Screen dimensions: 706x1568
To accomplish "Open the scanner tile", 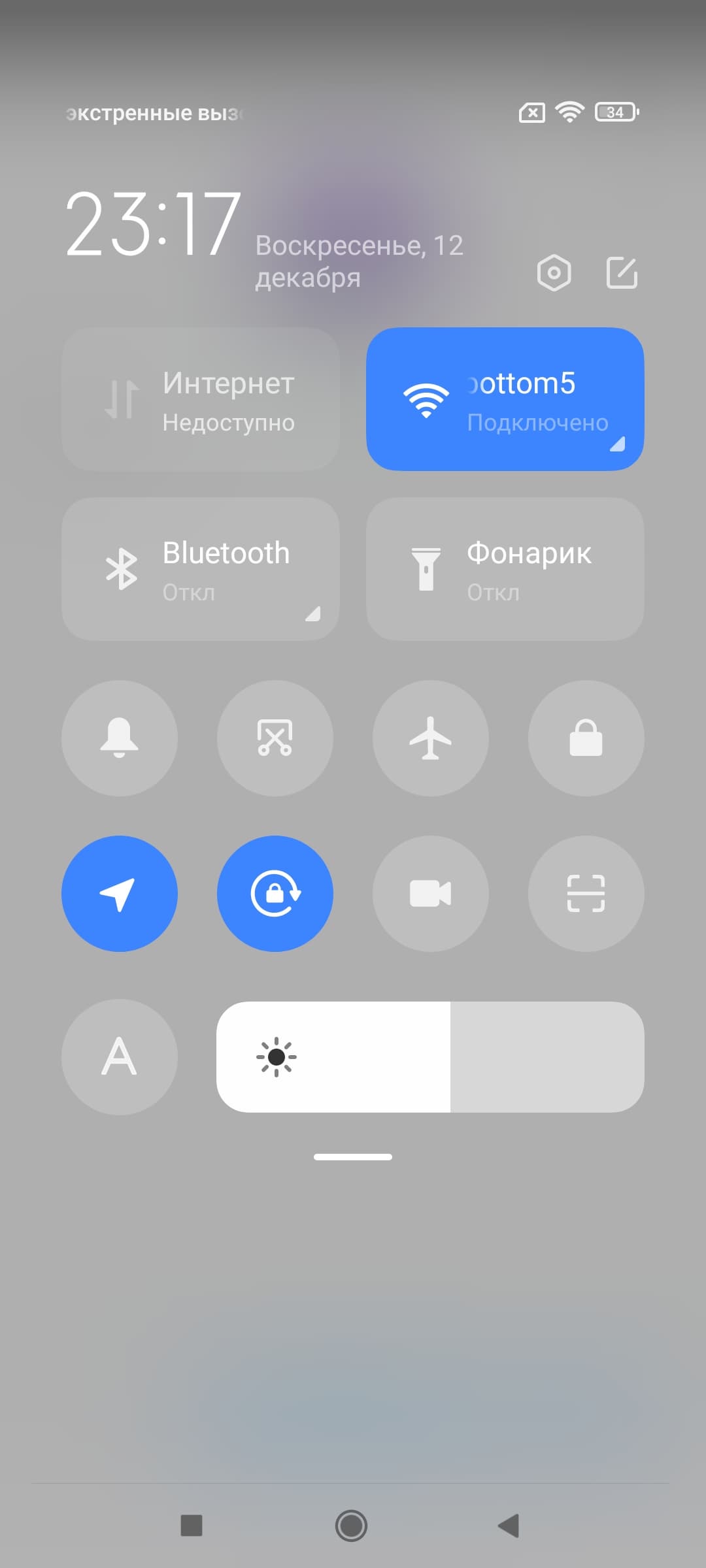I will pos(586,894).
